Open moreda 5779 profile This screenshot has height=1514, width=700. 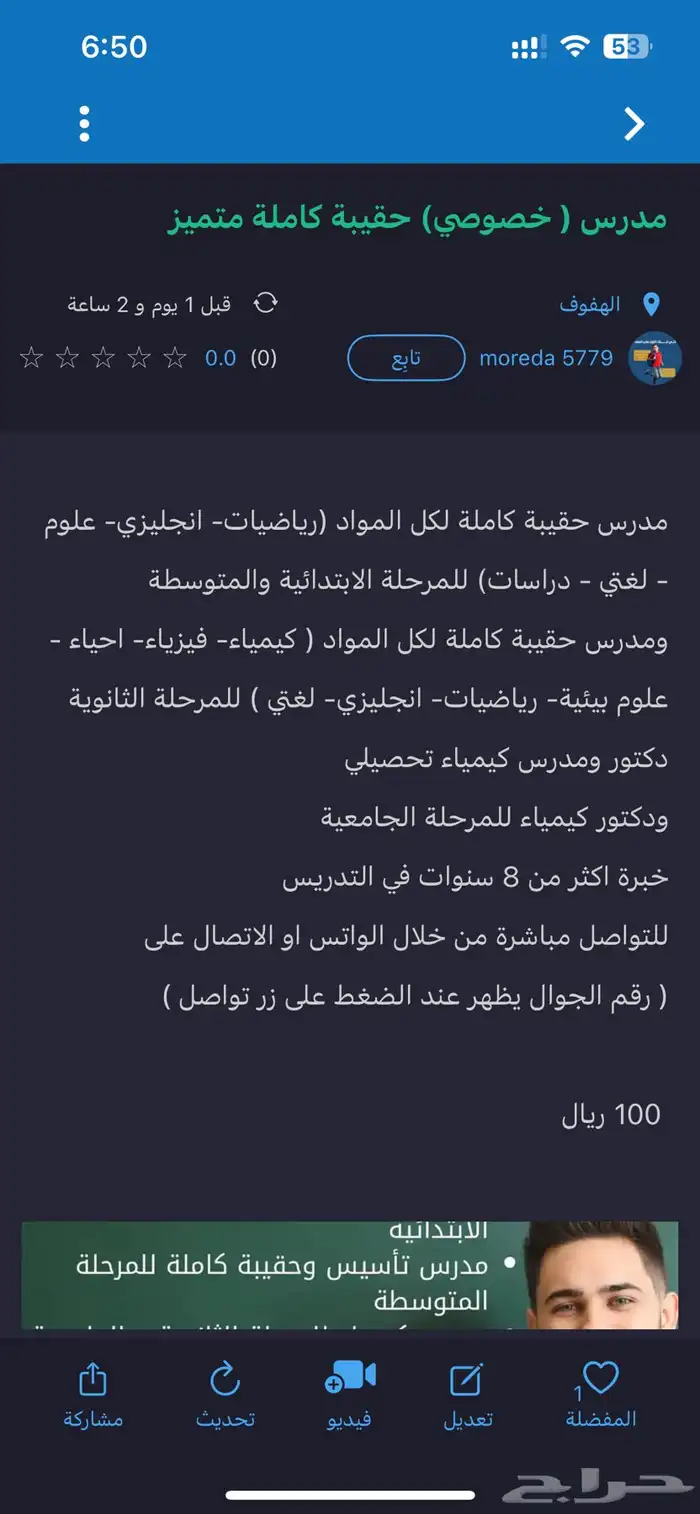coord(546,358)
